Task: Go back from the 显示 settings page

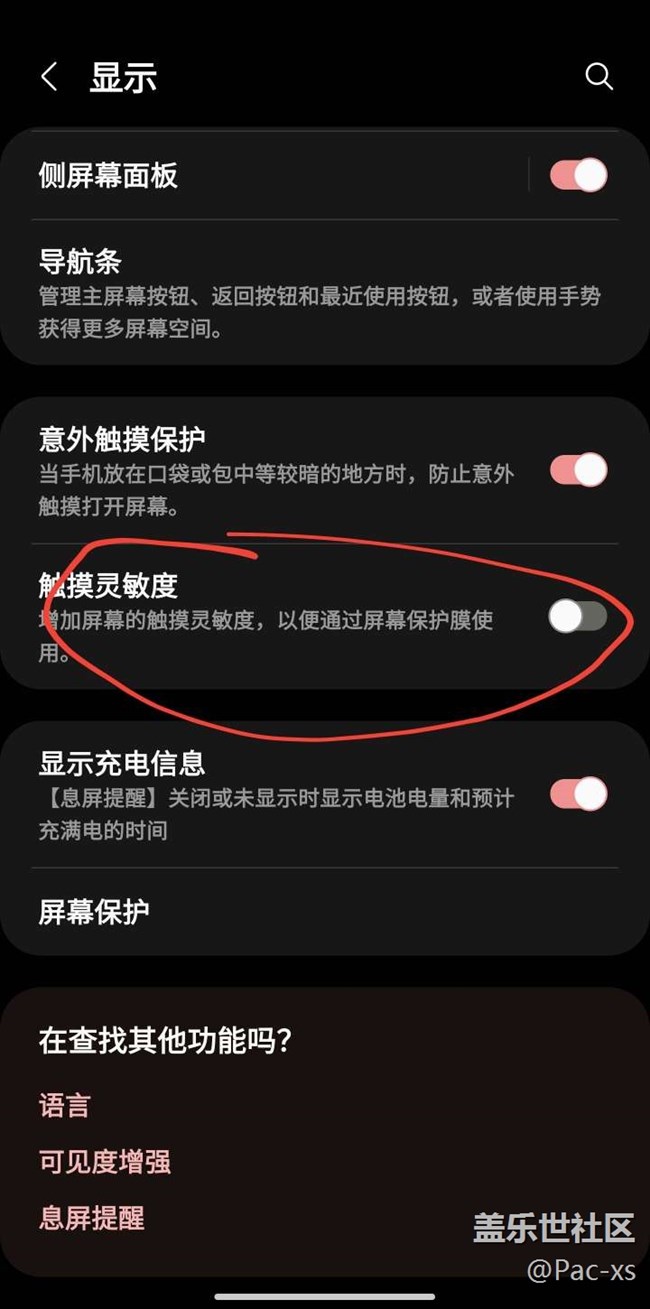Action: [x=49, y=77]
